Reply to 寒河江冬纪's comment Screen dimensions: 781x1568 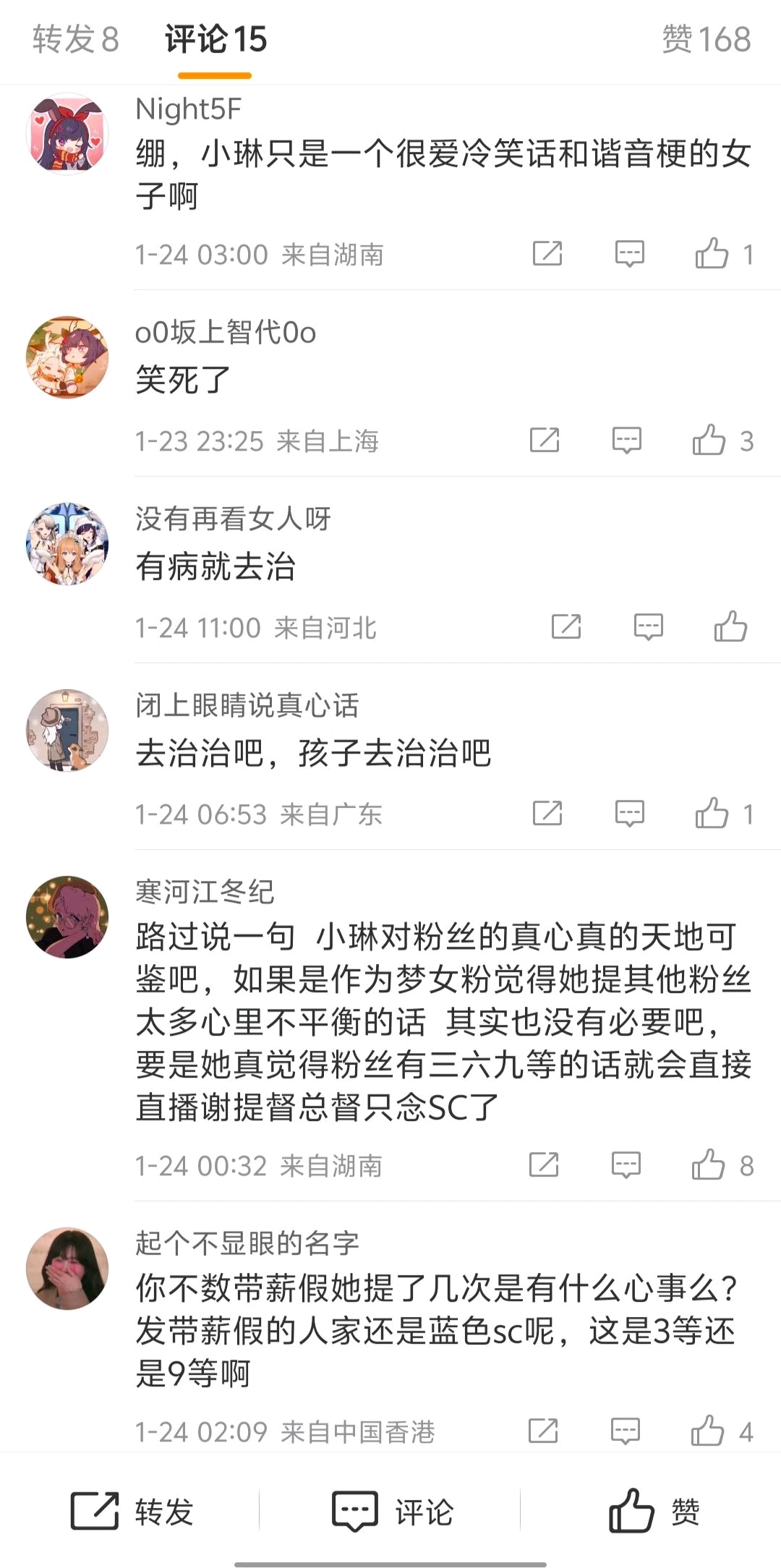point(626,1165)
